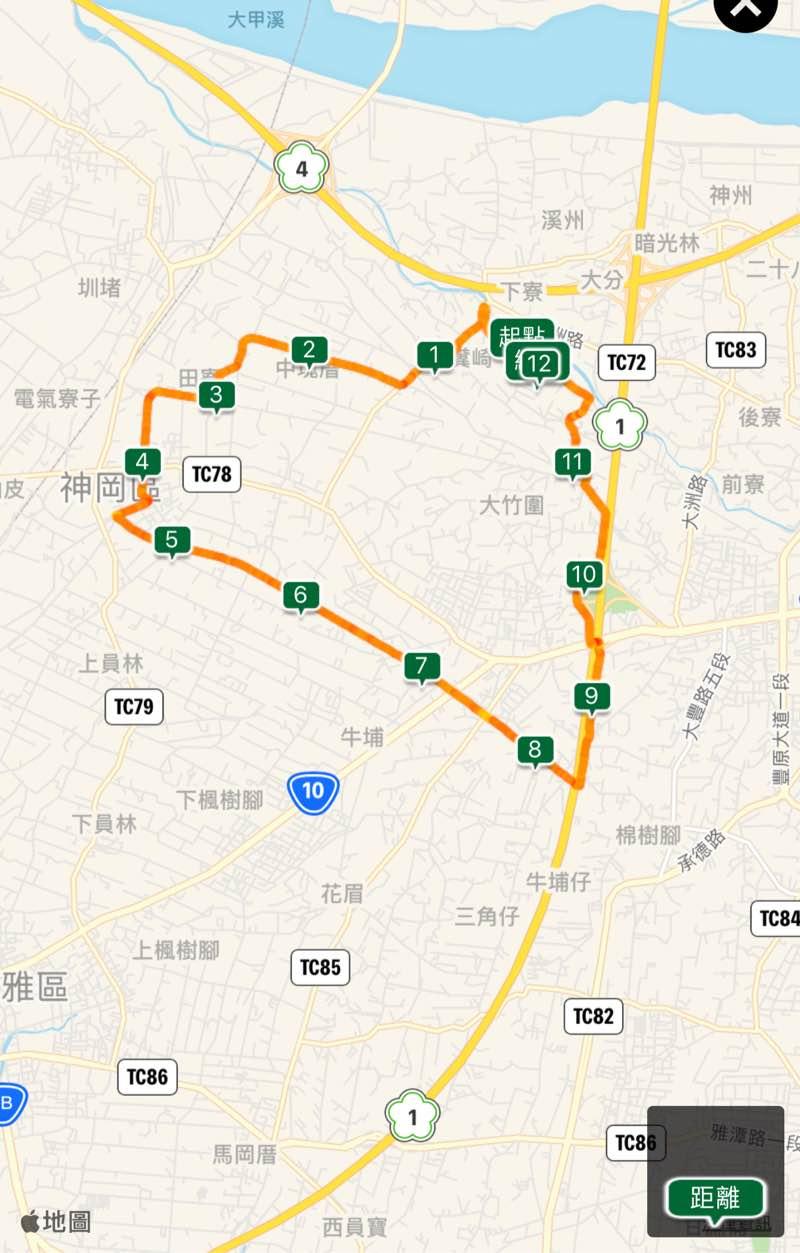This screenshot has width=800, height=1253.
Task: Open the Apple Maps 地圖 link
Action: pyautogui.click(x=56, y=1221)
